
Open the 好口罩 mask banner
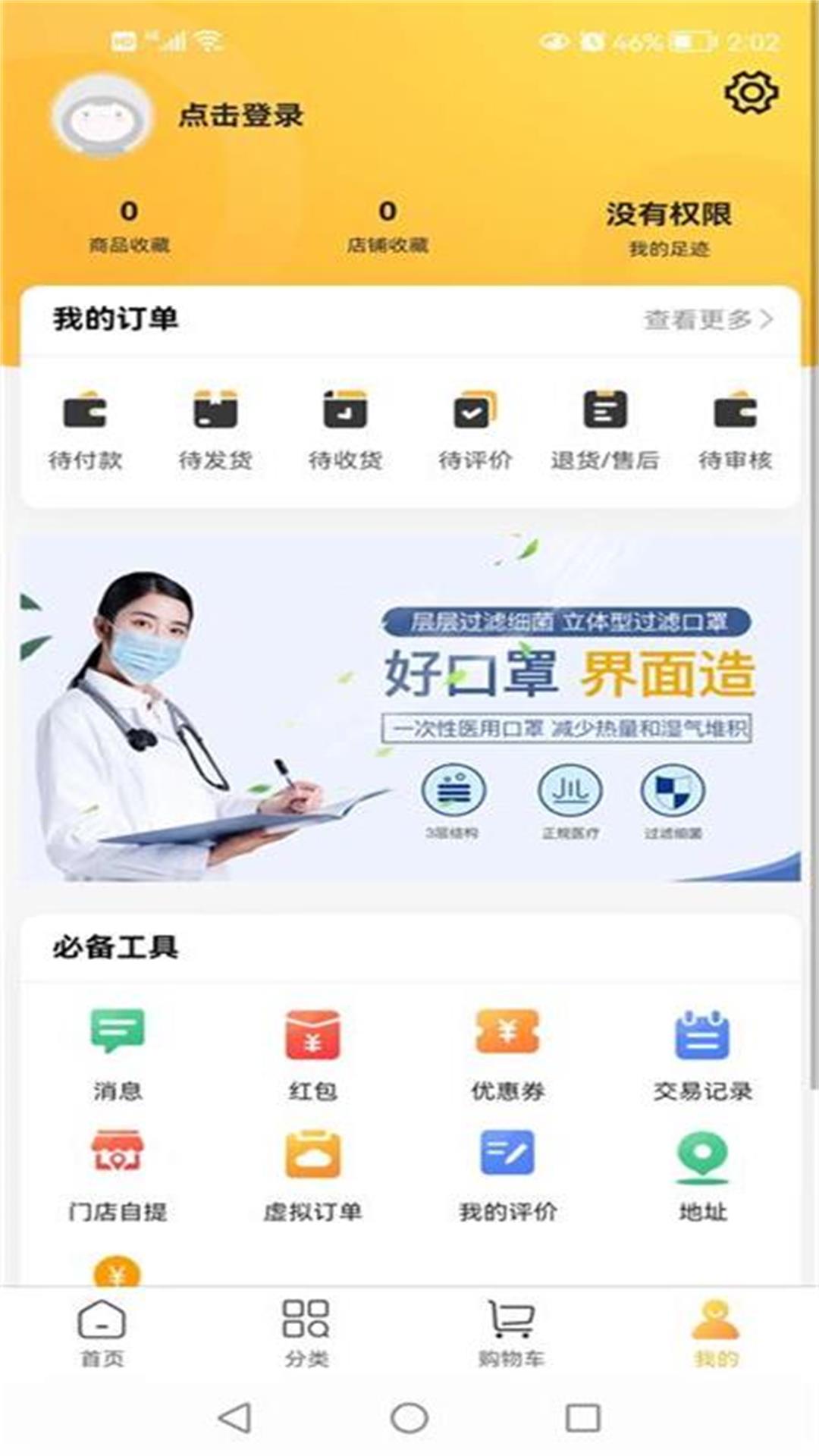409,707
